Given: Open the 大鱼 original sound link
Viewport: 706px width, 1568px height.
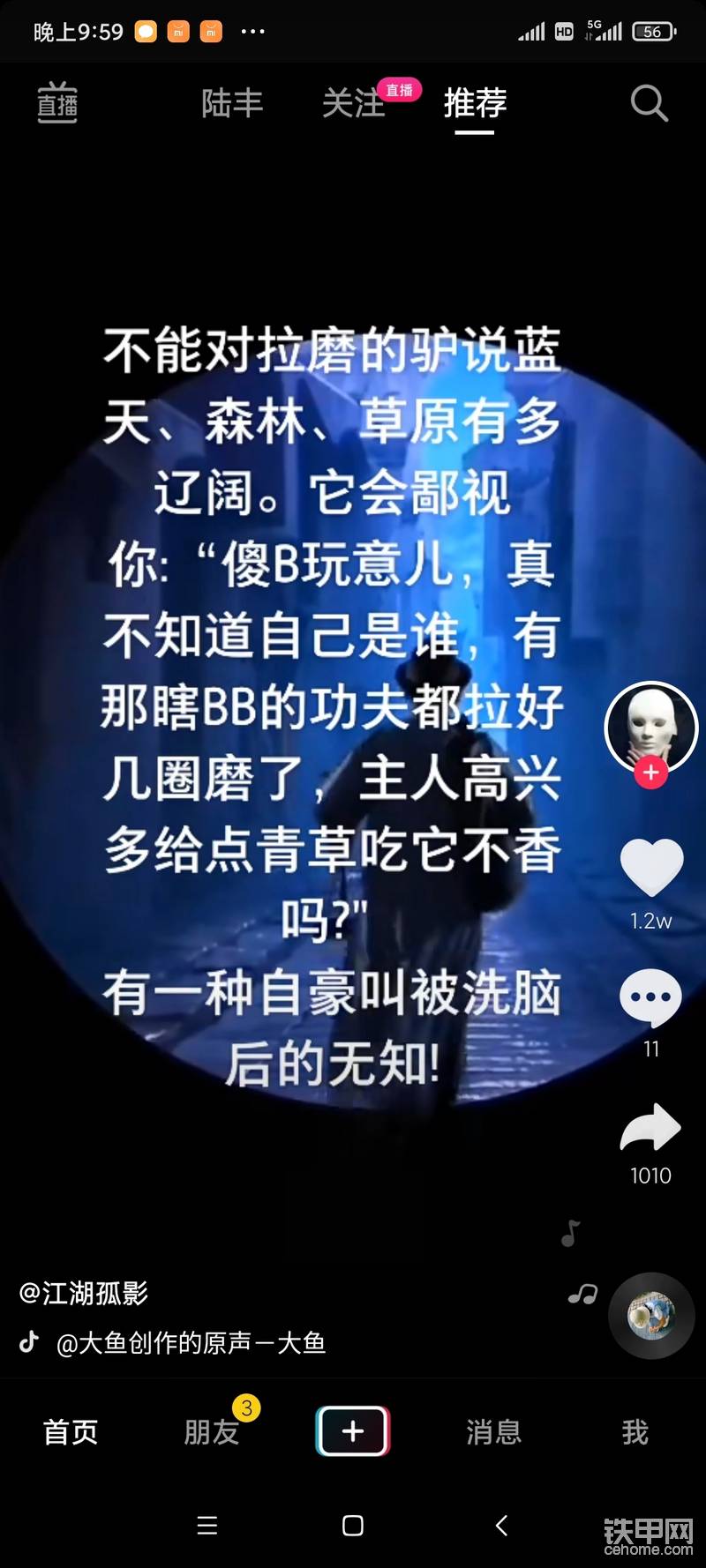Looking at the screenshot, I should tap(191, 1343).
